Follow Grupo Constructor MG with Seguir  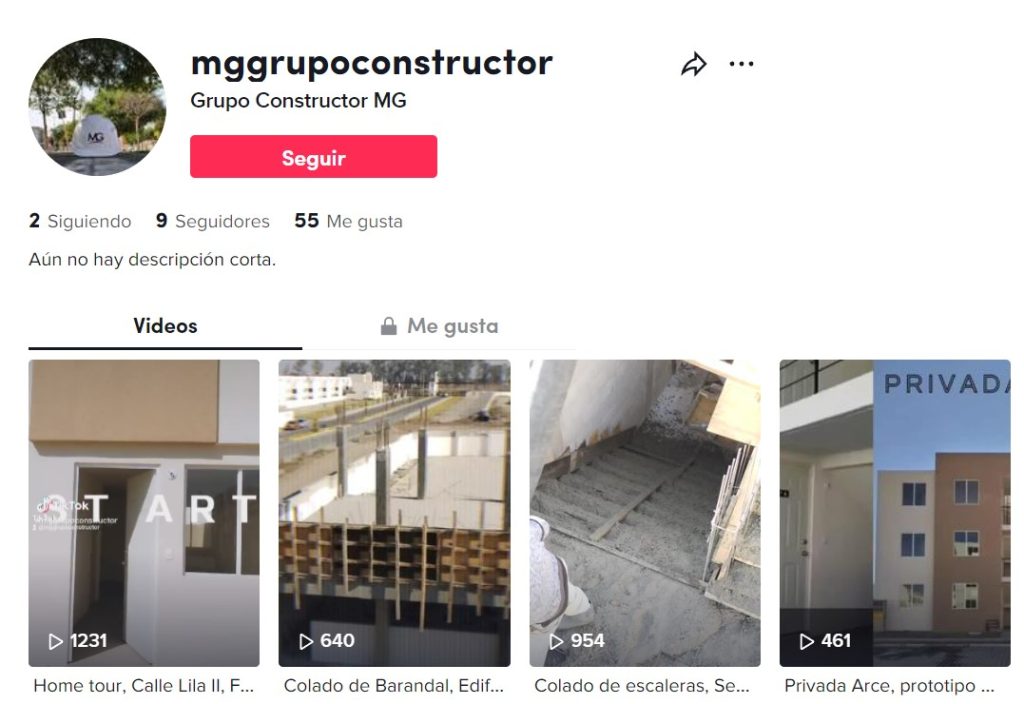(313, 157)
